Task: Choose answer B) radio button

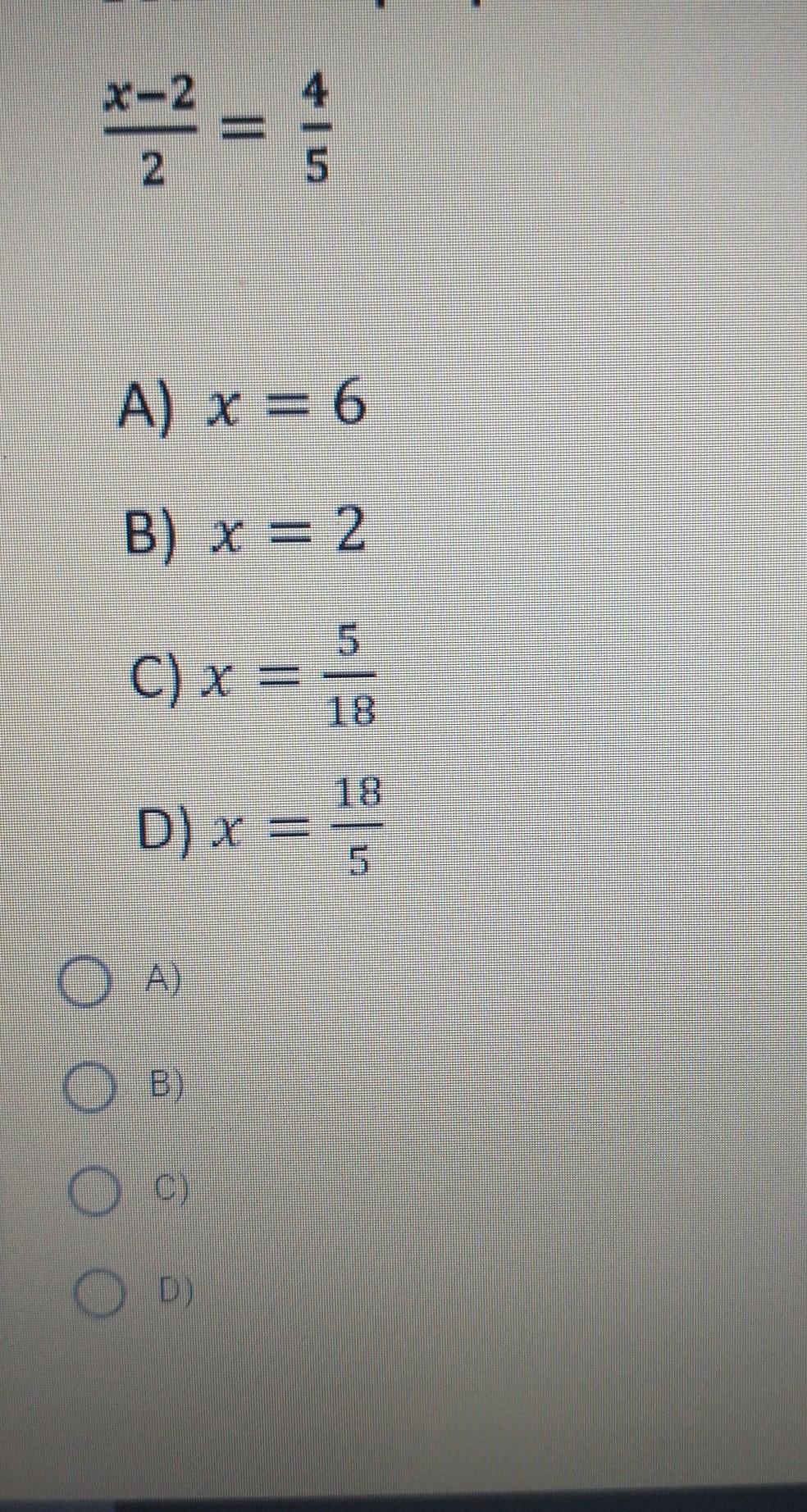Action: (x=89, y=1088)
